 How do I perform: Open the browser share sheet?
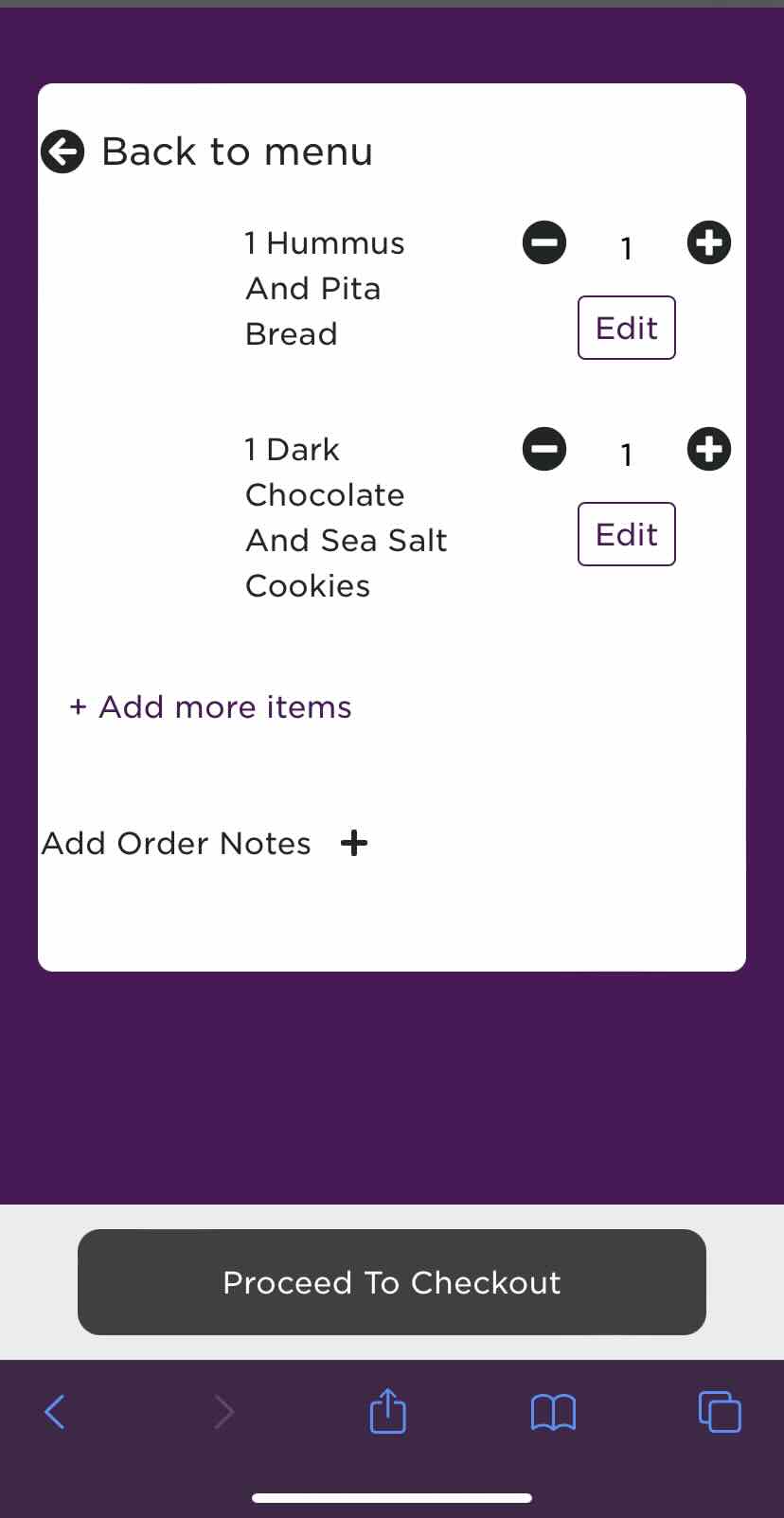(x=387, y=1411)
